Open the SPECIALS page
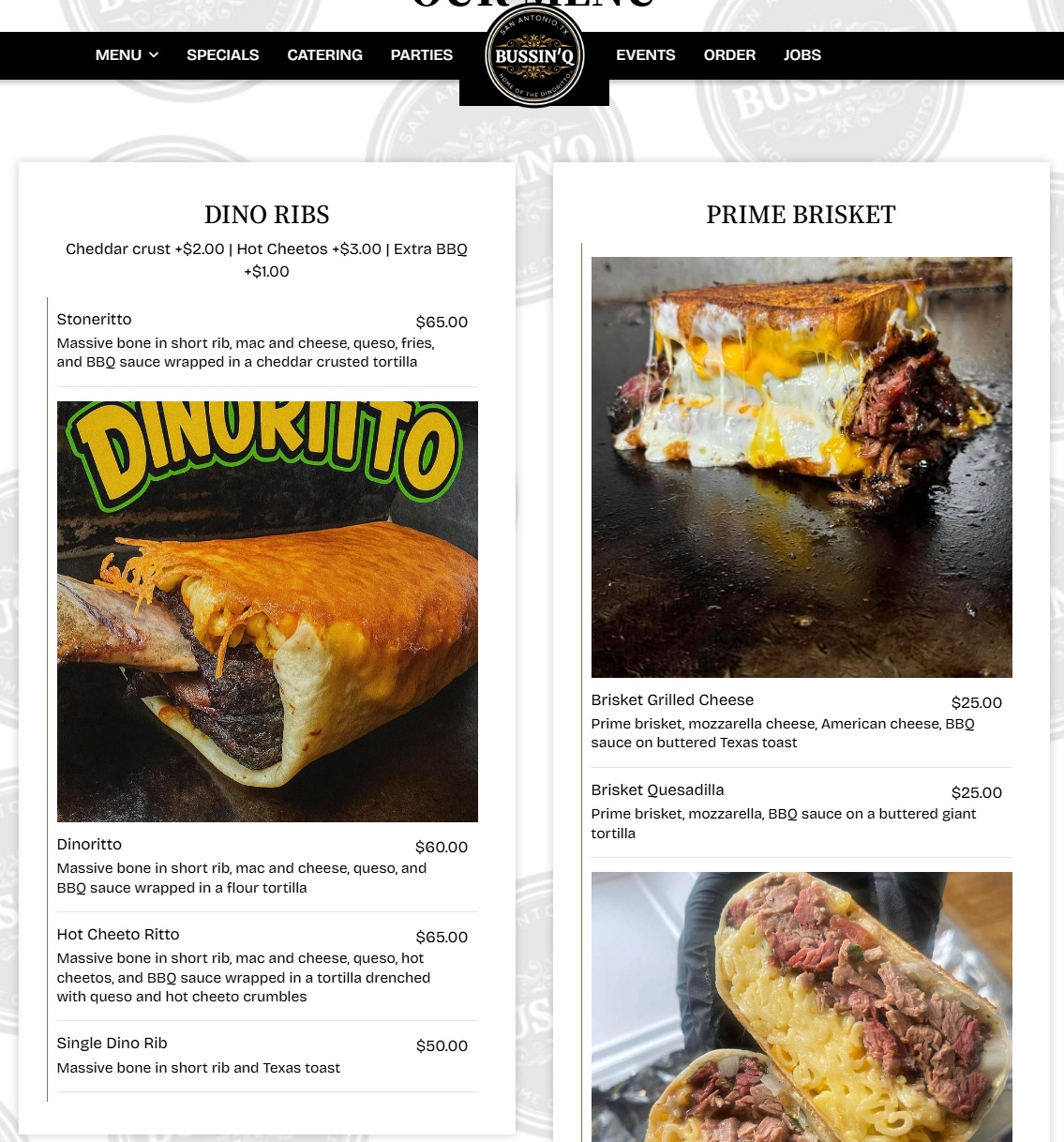The width and height of the screenshot is (1064, 1142). point(222,55)
